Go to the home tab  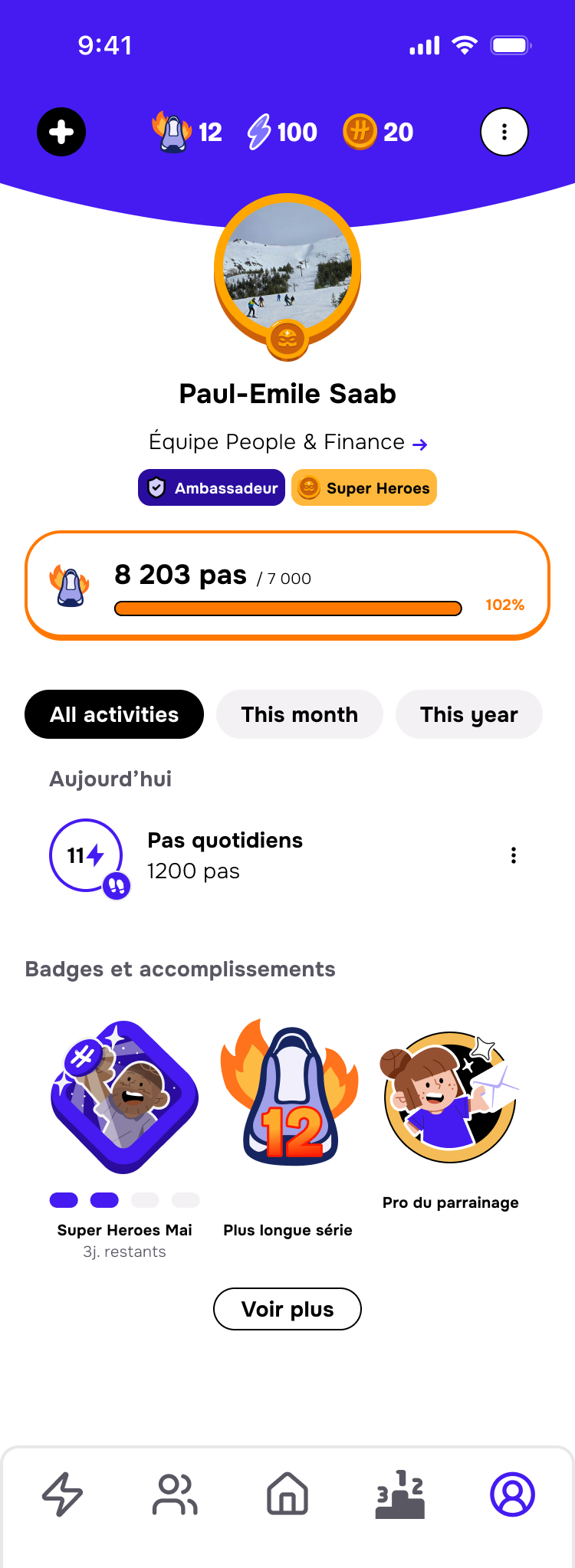pos(287,1494)
